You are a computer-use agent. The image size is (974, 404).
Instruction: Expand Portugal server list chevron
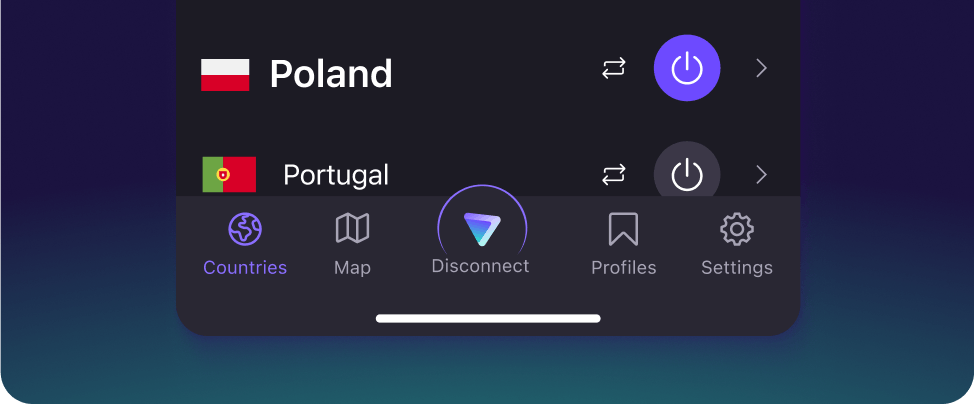761,175
